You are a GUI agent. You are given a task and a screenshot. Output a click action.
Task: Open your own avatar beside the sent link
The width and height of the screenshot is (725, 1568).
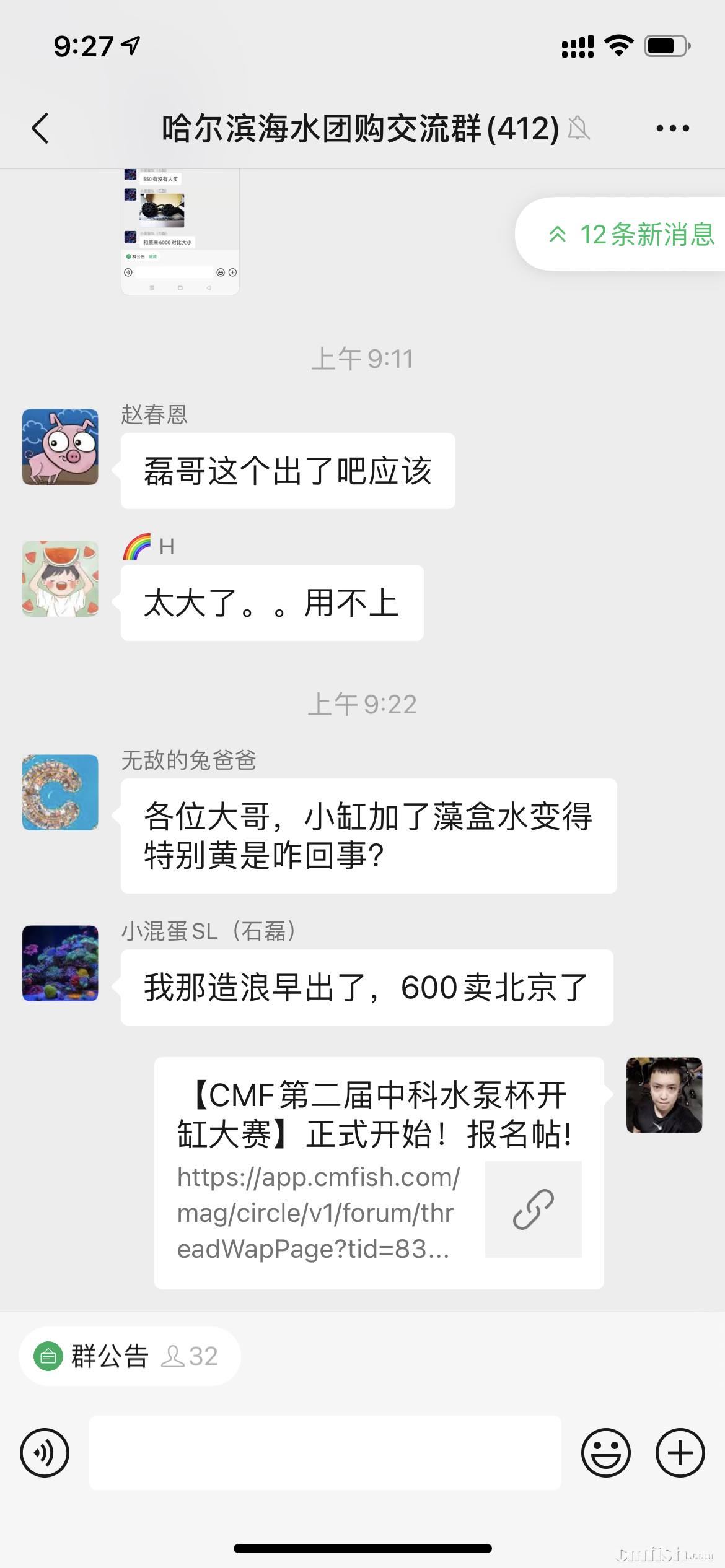[664, 1096]
